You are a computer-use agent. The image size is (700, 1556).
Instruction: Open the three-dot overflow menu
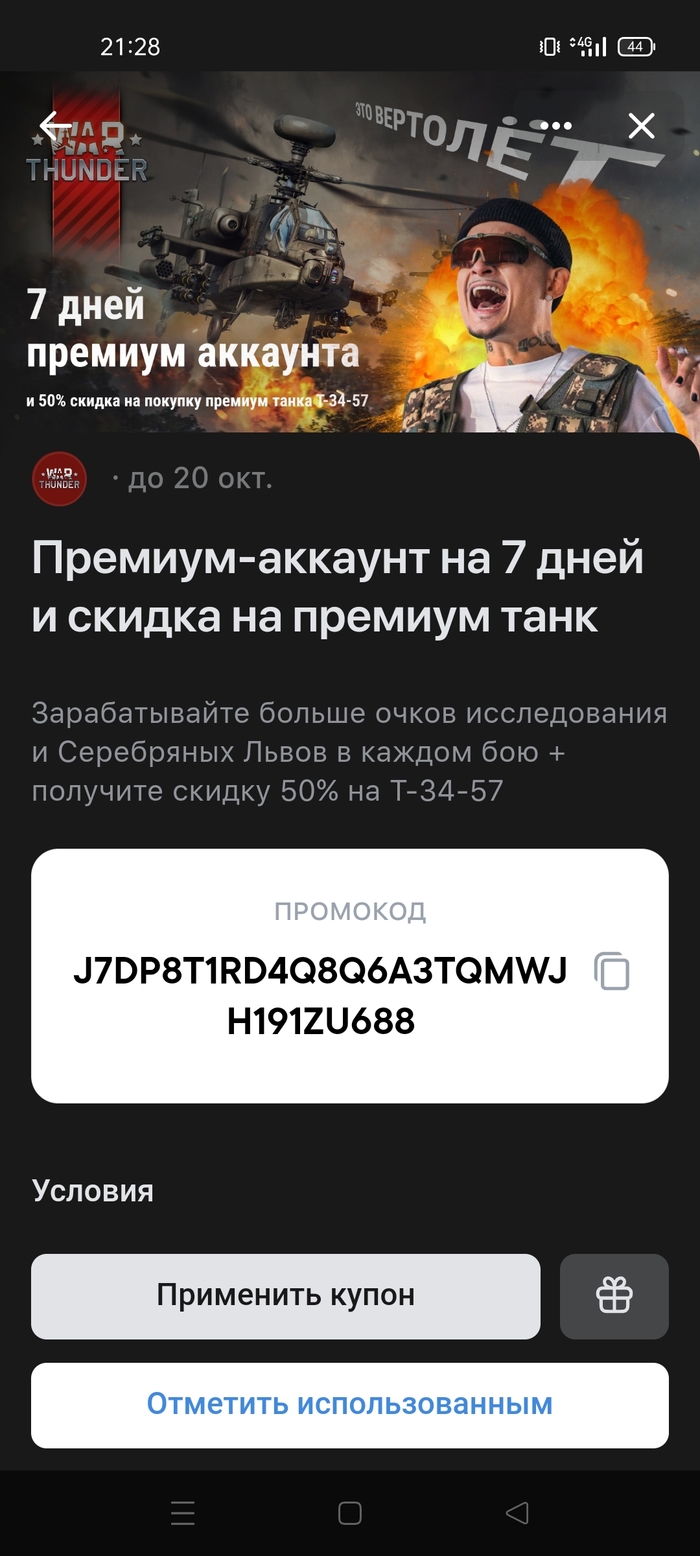point(555,126)
